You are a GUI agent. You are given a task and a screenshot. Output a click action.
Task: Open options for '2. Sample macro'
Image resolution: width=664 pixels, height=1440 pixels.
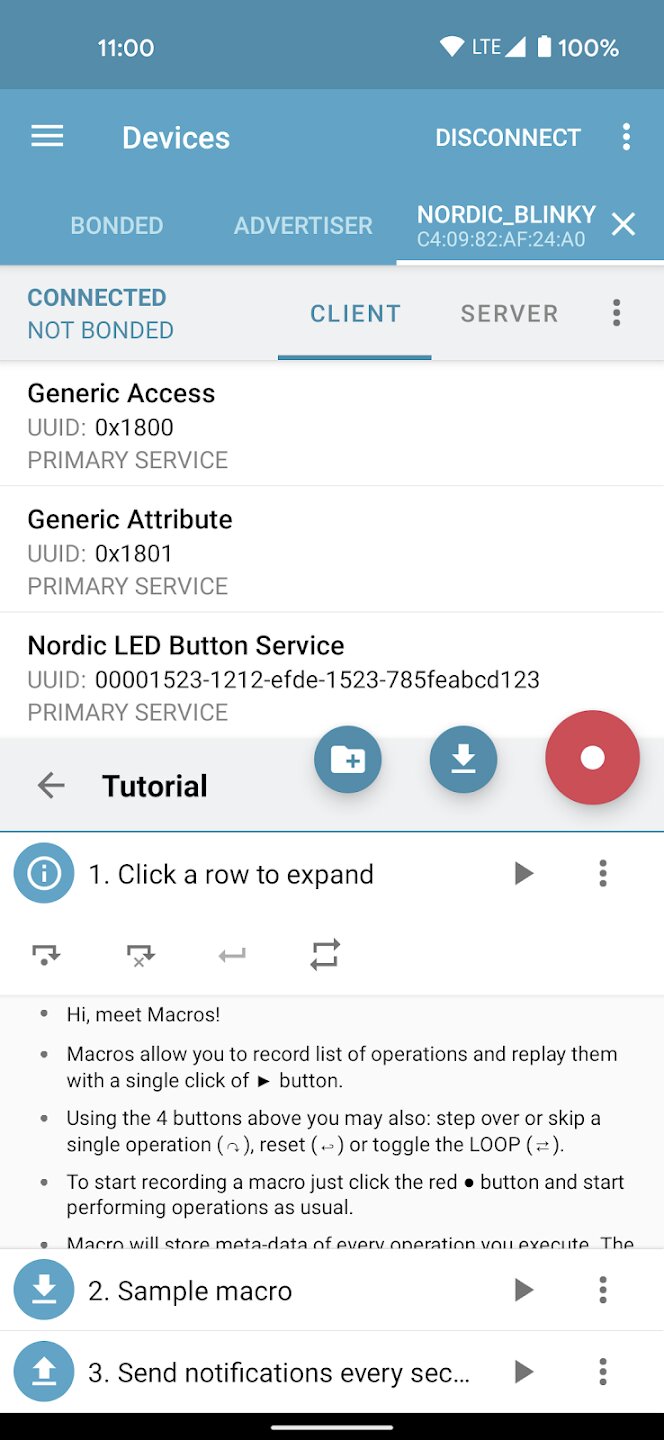coord(602,1290)
